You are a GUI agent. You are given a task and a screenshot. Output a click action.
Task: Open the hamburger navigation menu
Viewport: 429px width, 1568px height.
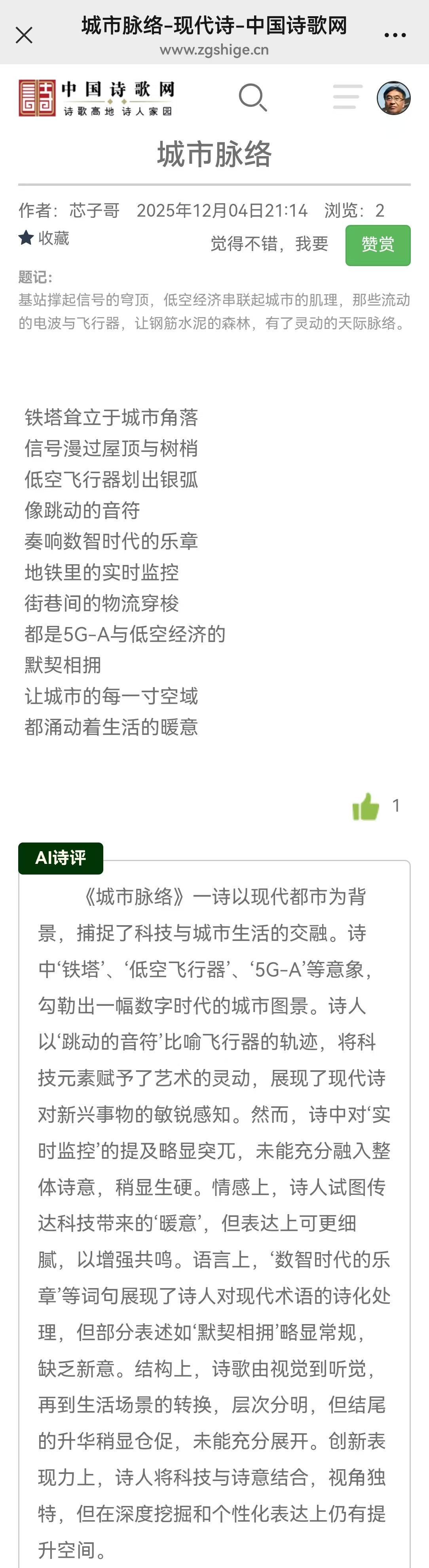tap(347, 97)
